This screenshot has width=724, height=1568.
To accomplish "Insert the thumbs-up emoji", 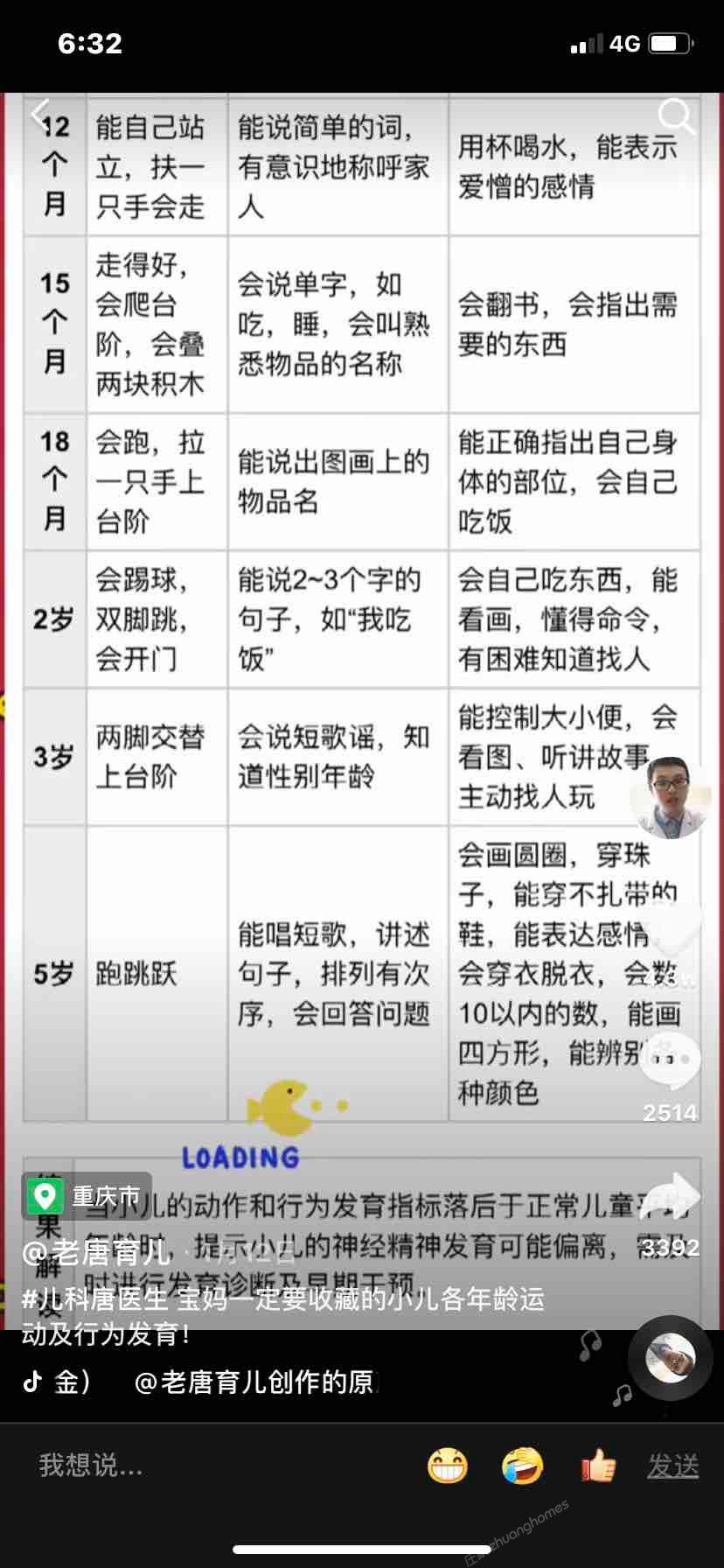I will [597, 1466].
